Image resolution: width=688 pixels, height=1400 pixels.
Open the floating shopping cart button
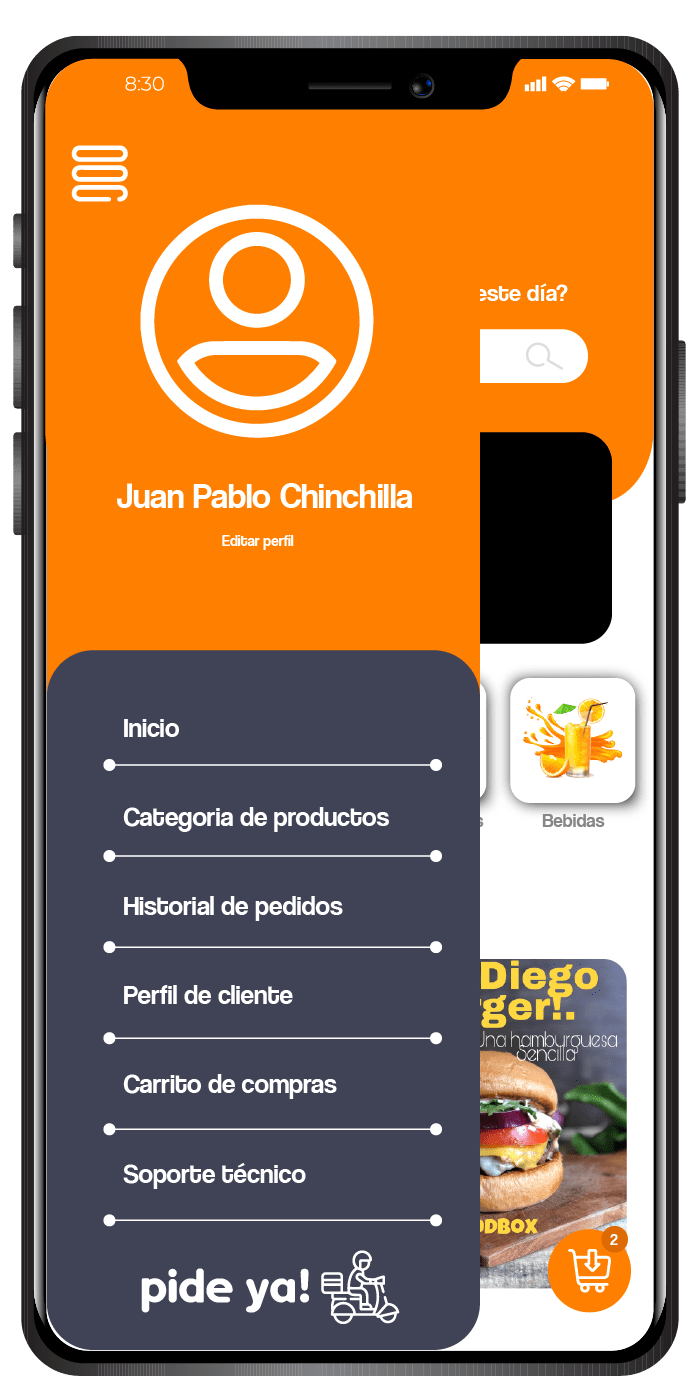[x=589, y=1270]
